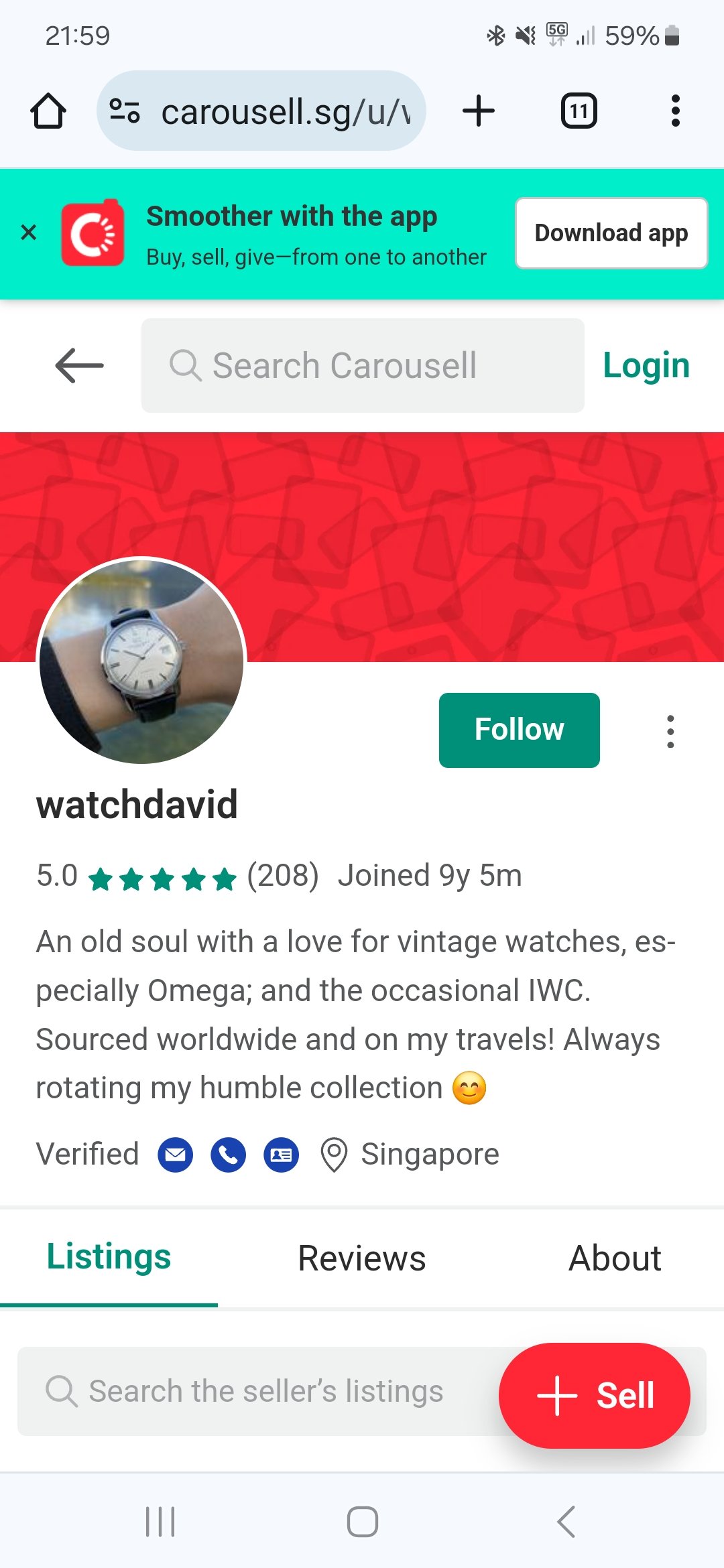The width and height of the screenshot is (724, 1568).
Task: Open a new browser tab
Action: tap(479, 111)
